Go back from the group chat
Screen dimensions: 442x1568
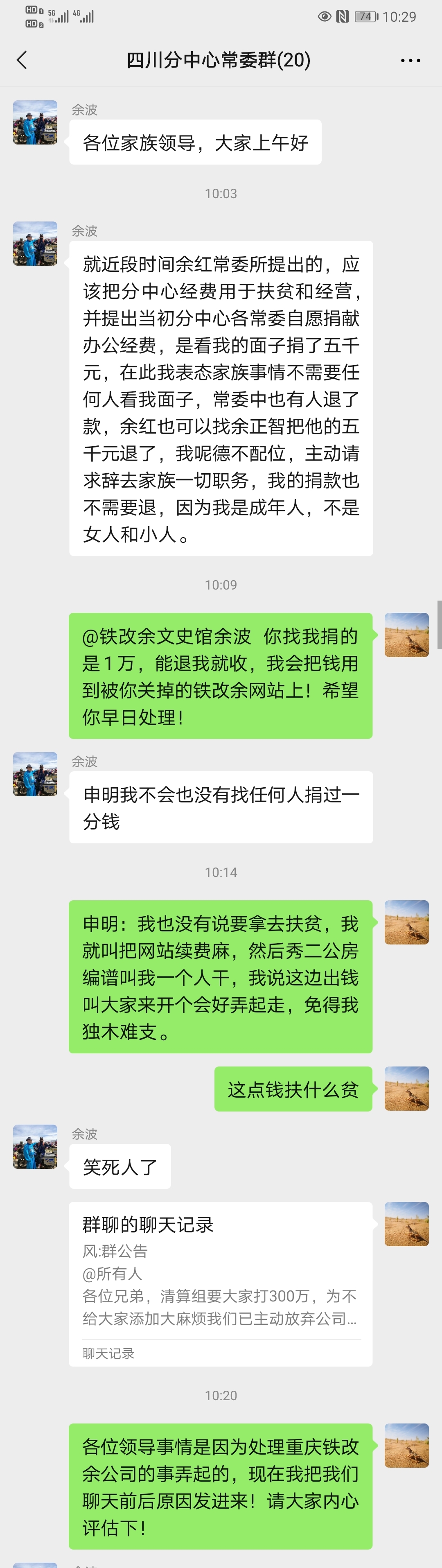tap(22, 60)
